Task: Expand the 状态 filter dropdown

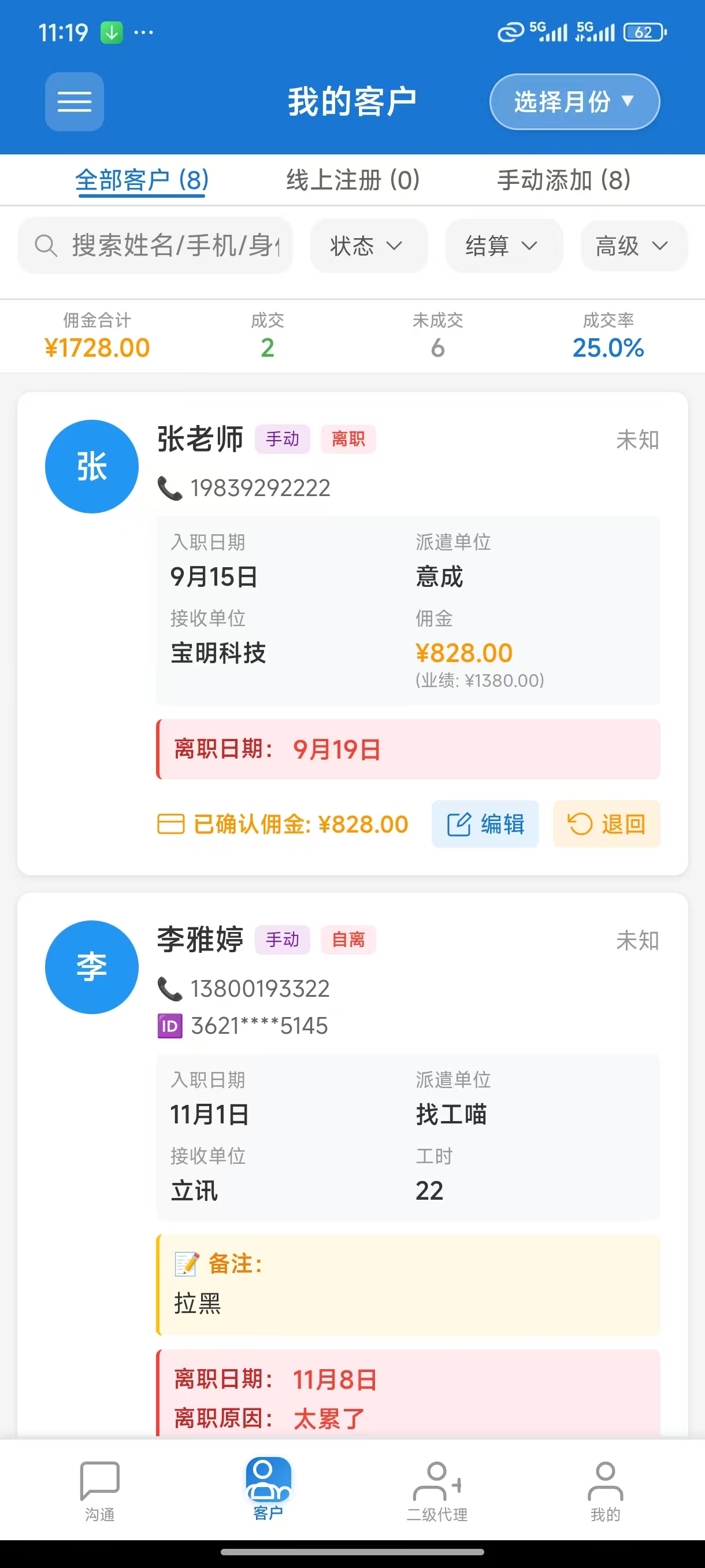Action: tap(368, 246)
